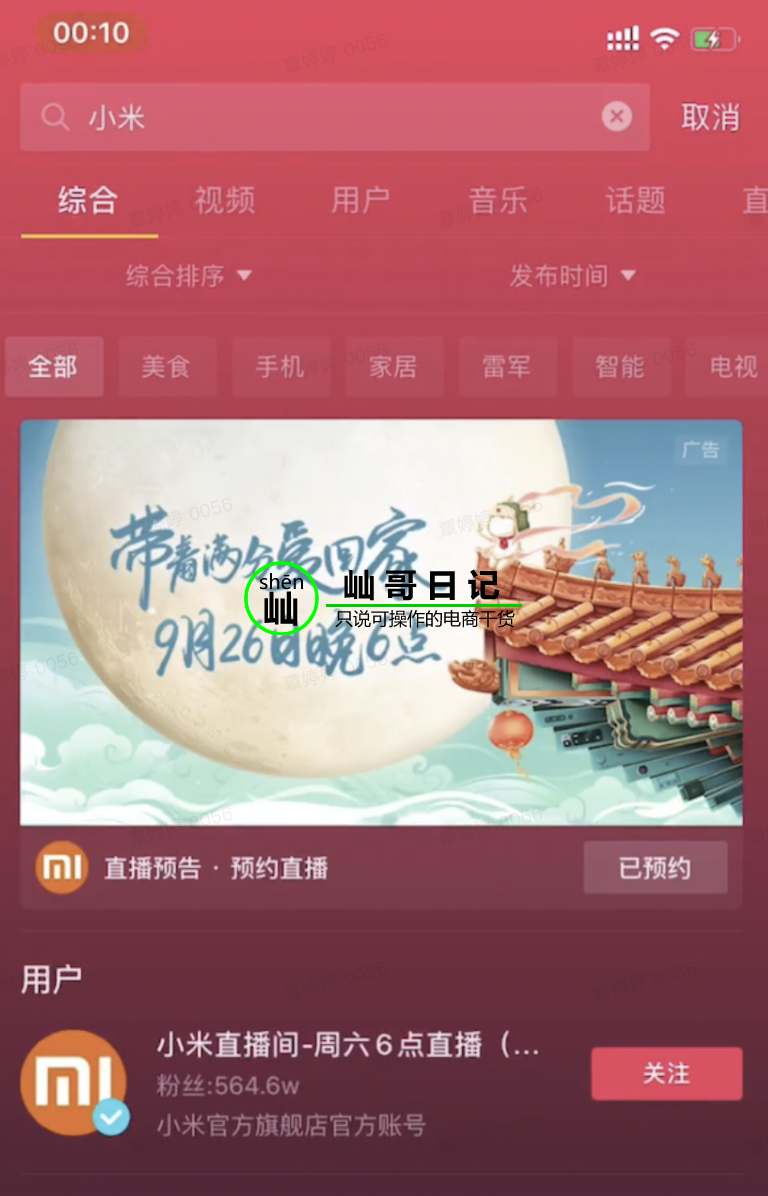Image resolution: width=768 pixels, height=1196 pixels.
Task: Select the 全部 filter chip
Action: pyautogui.click(x=53, y=367)
